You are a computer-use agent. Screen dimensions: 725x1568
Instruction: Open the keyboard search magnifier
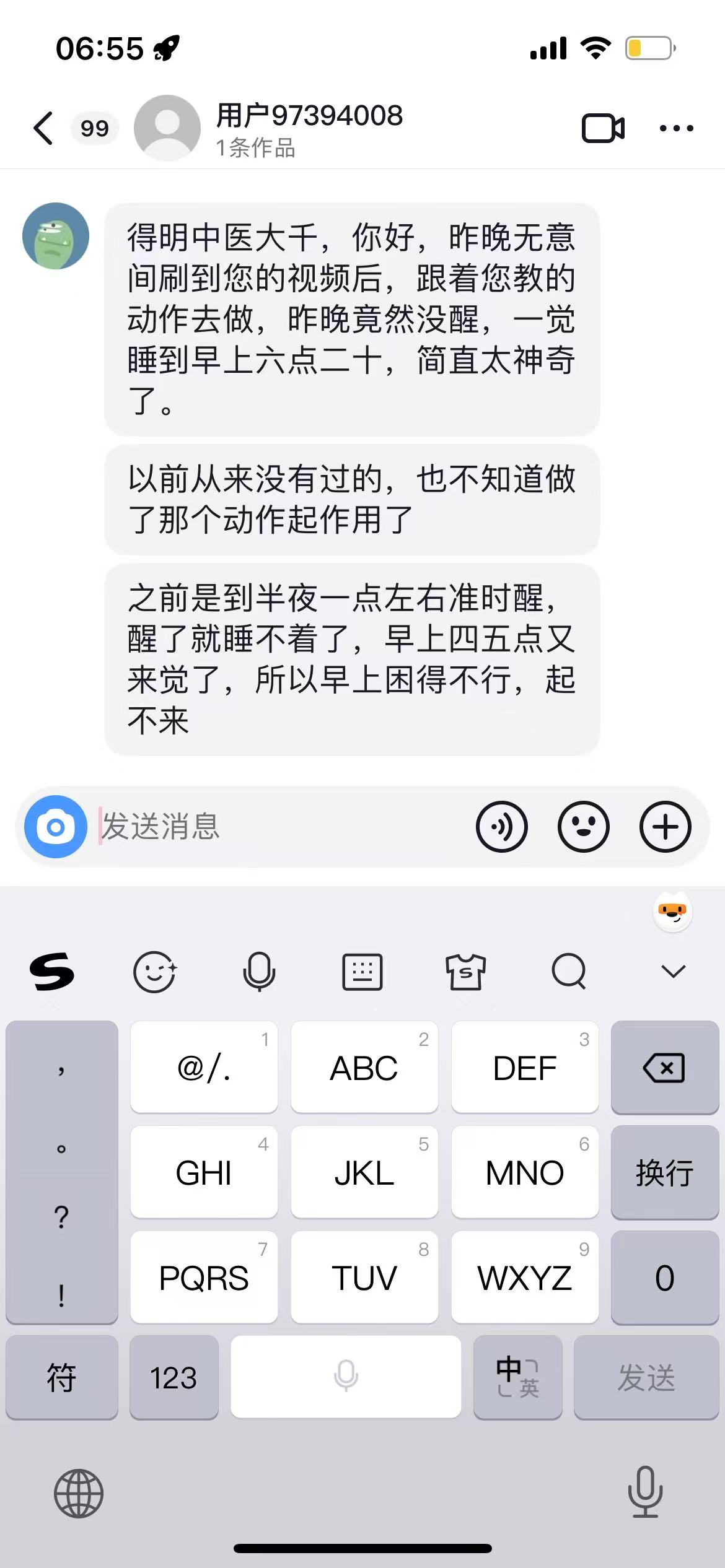pyautogui.click(x=569, y=972)
